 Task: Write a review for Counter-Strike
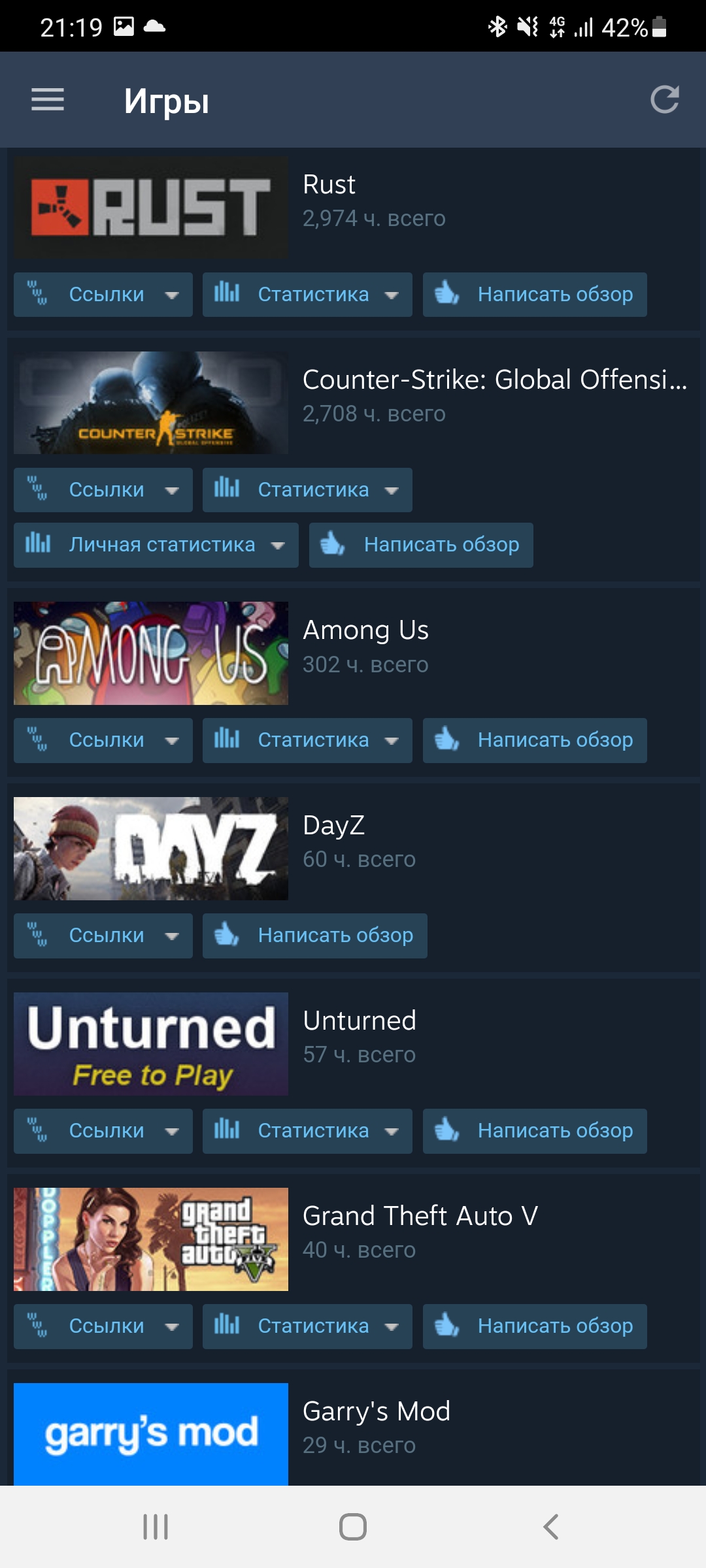pos(421,545)
